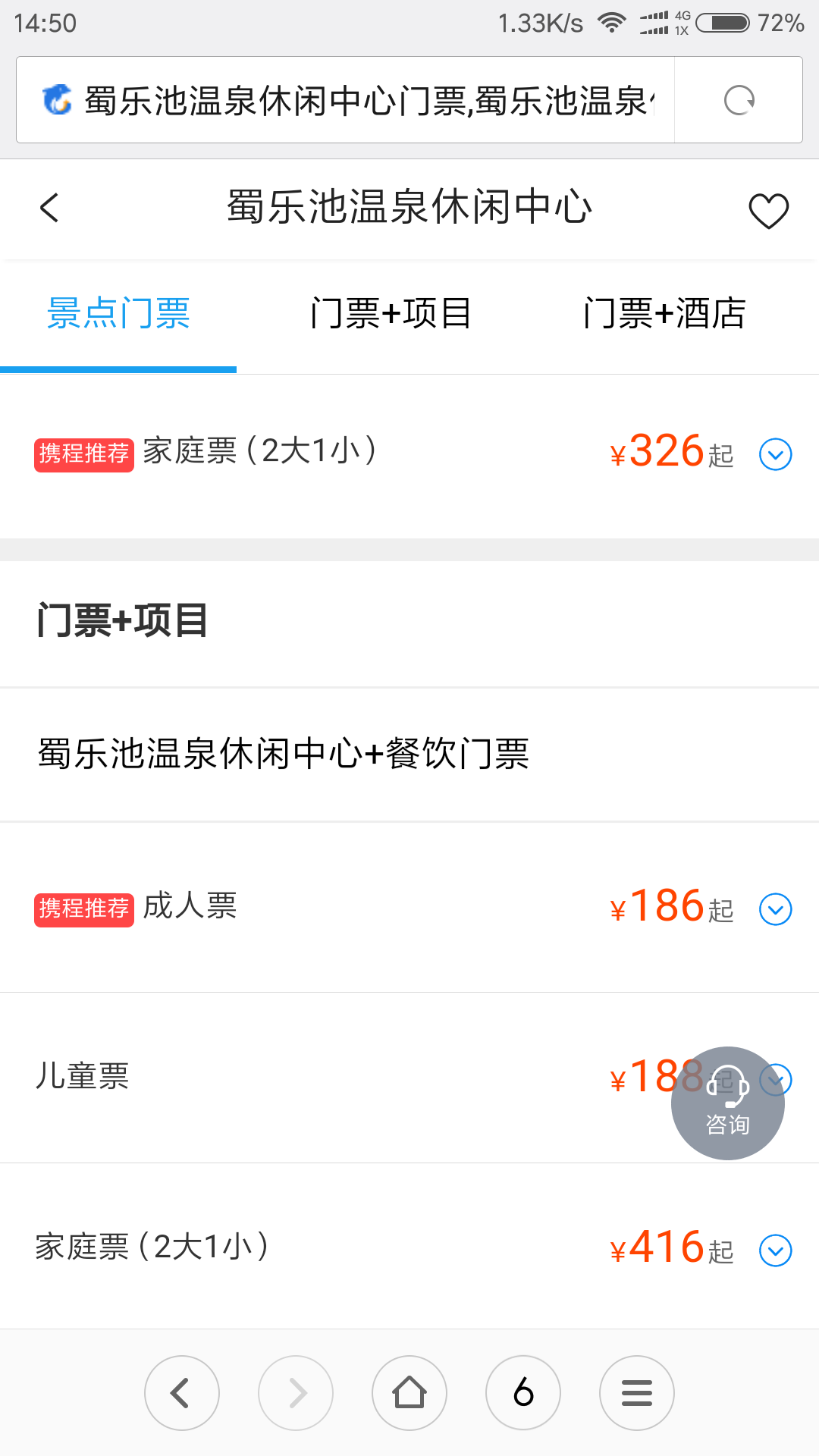The width and height of the screenshot is (819, 1456).
Task: Go back using the header arrow
Action: tap(49, 208)
